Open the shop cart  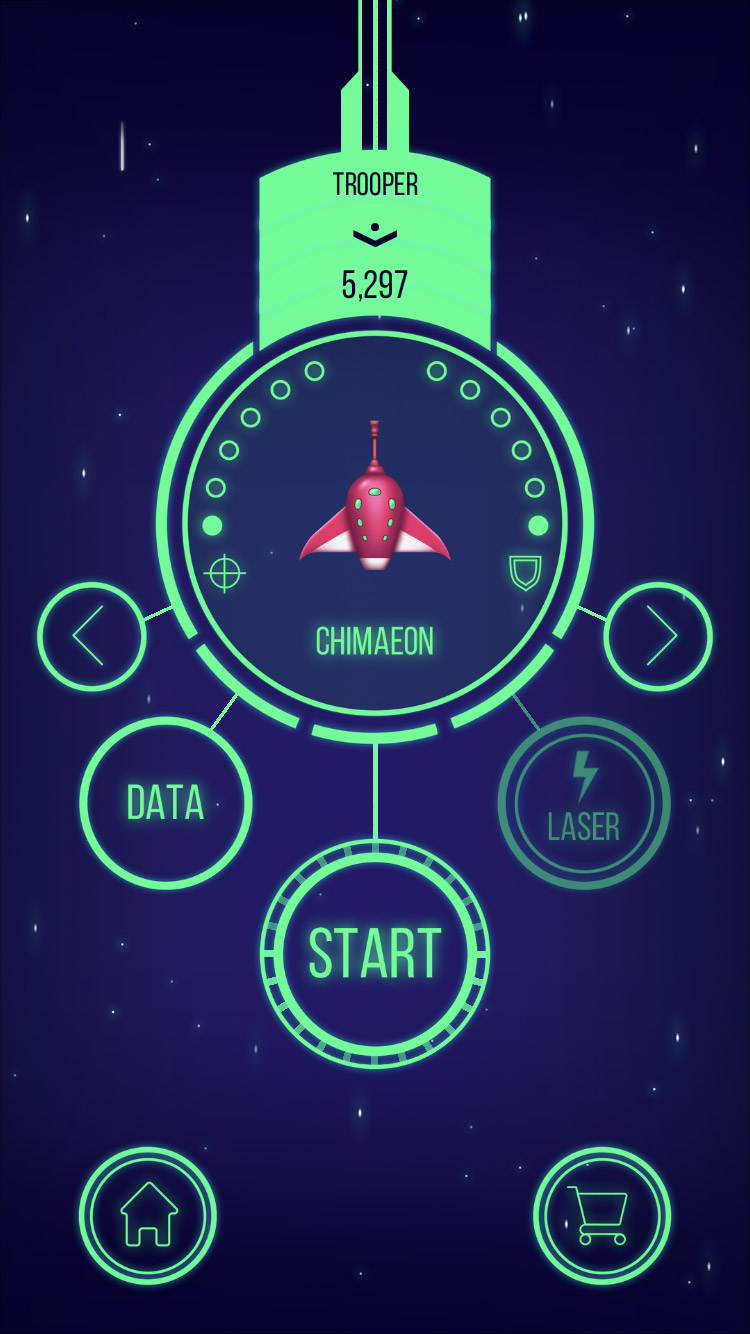tap(602, 1215)
